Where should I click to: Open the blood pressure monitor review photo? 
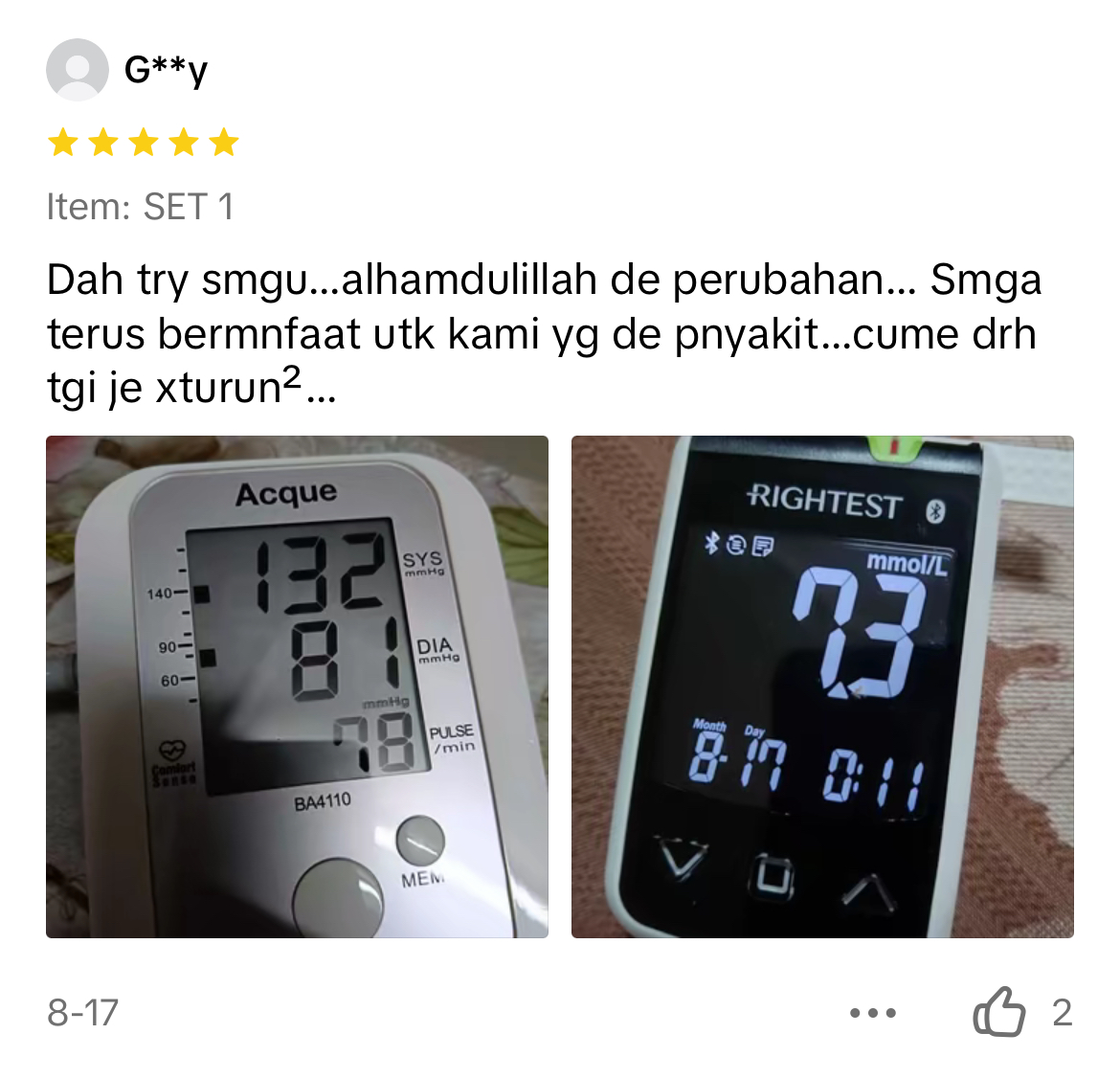[297, 686]
